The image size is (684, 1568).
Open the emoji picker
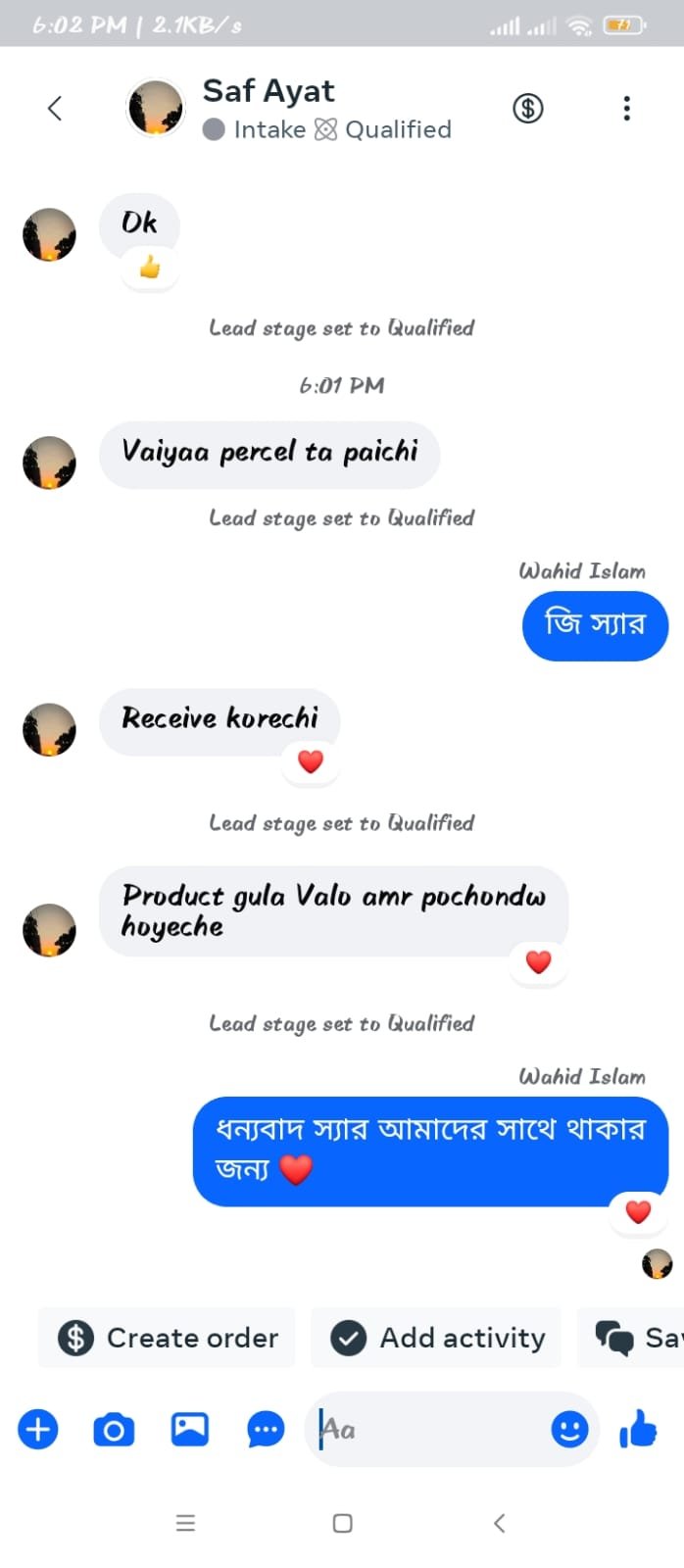pyautogui.click(x=569, y=1429)
